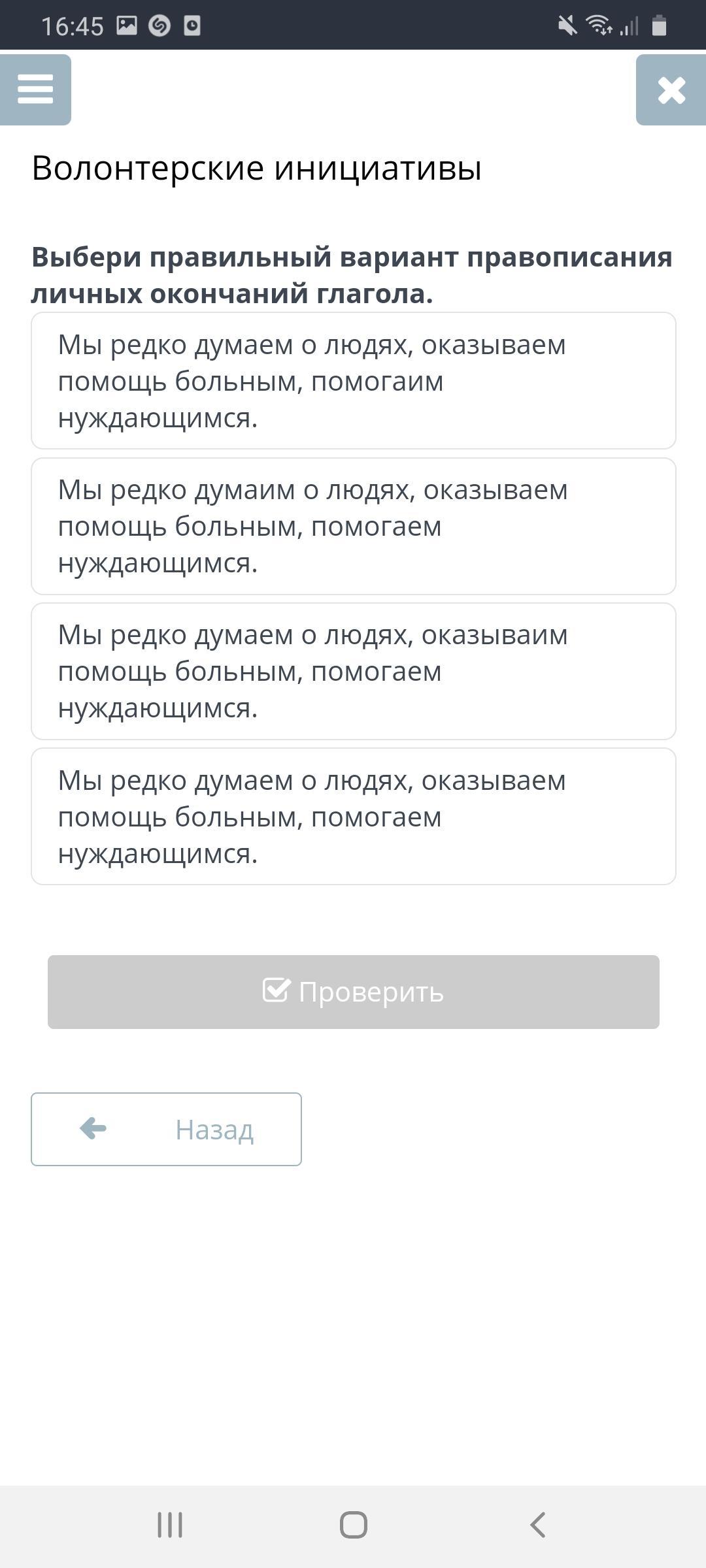Choose the answer containing 'думаим'

[353, 526]
